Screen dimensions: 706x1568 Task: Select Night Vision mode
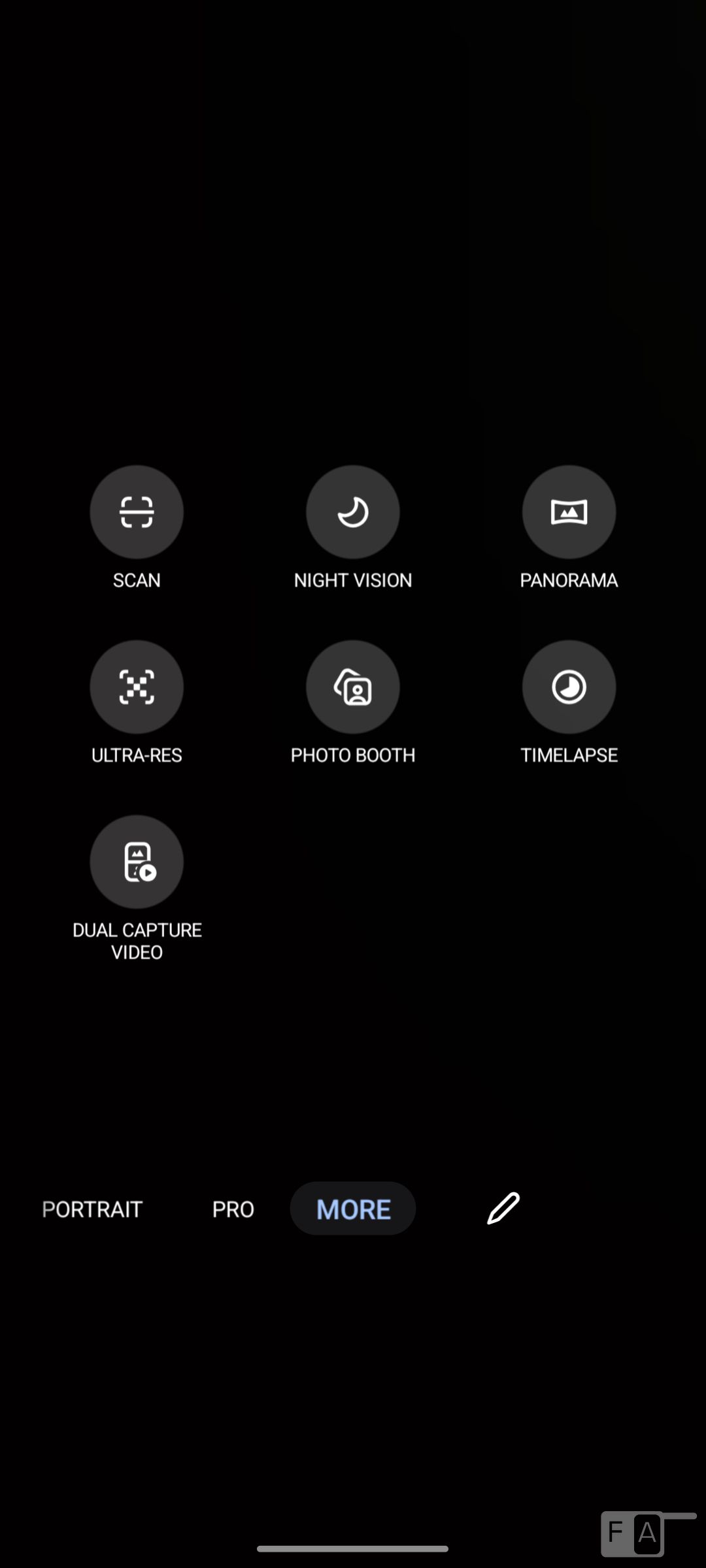[353, 512]
